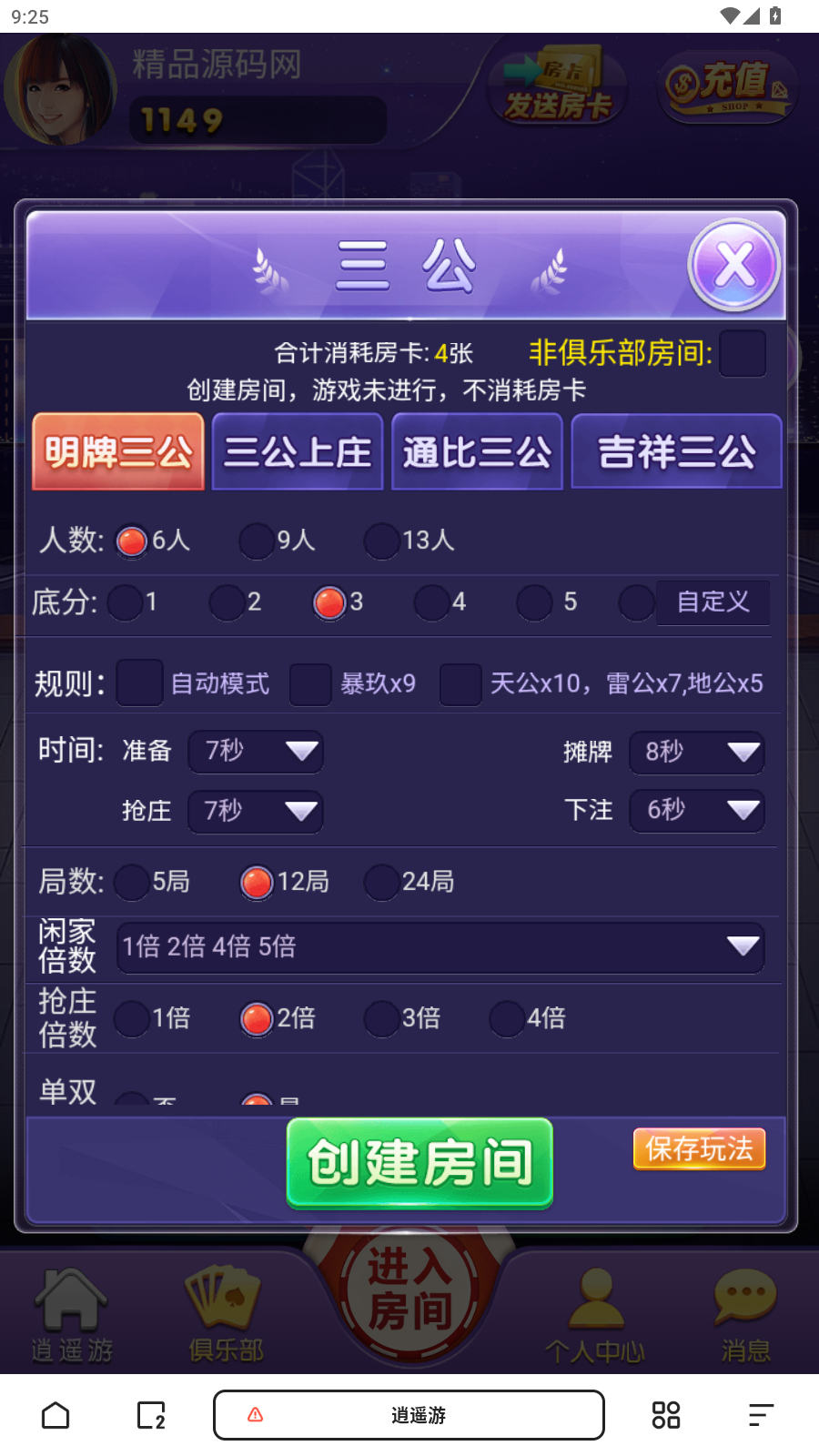Screen dimensions: 819x1456
Task: Expand the 闲家倍数 multiplier dropdown
Action: [x=440, y=947]
